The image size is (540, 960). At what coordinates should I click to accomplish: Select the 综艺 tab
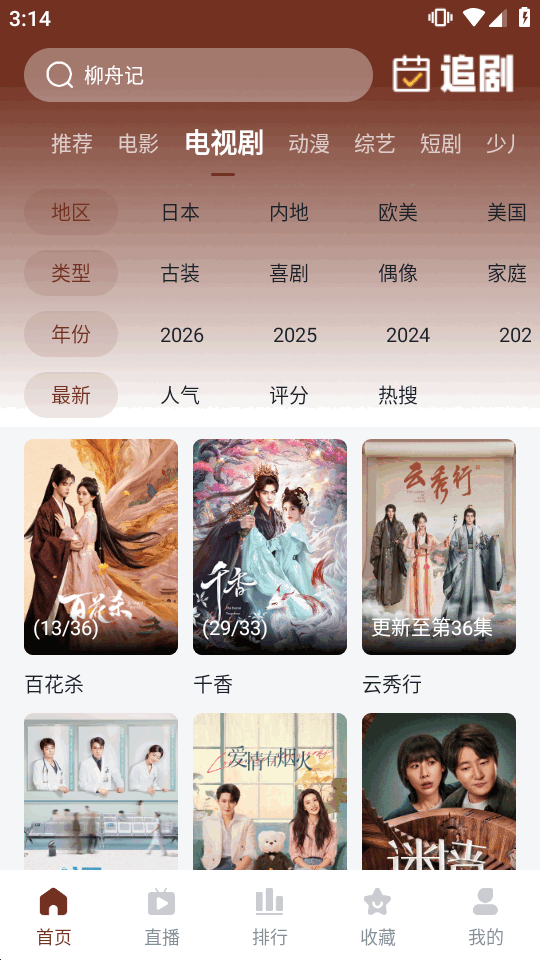click(375, 143)
